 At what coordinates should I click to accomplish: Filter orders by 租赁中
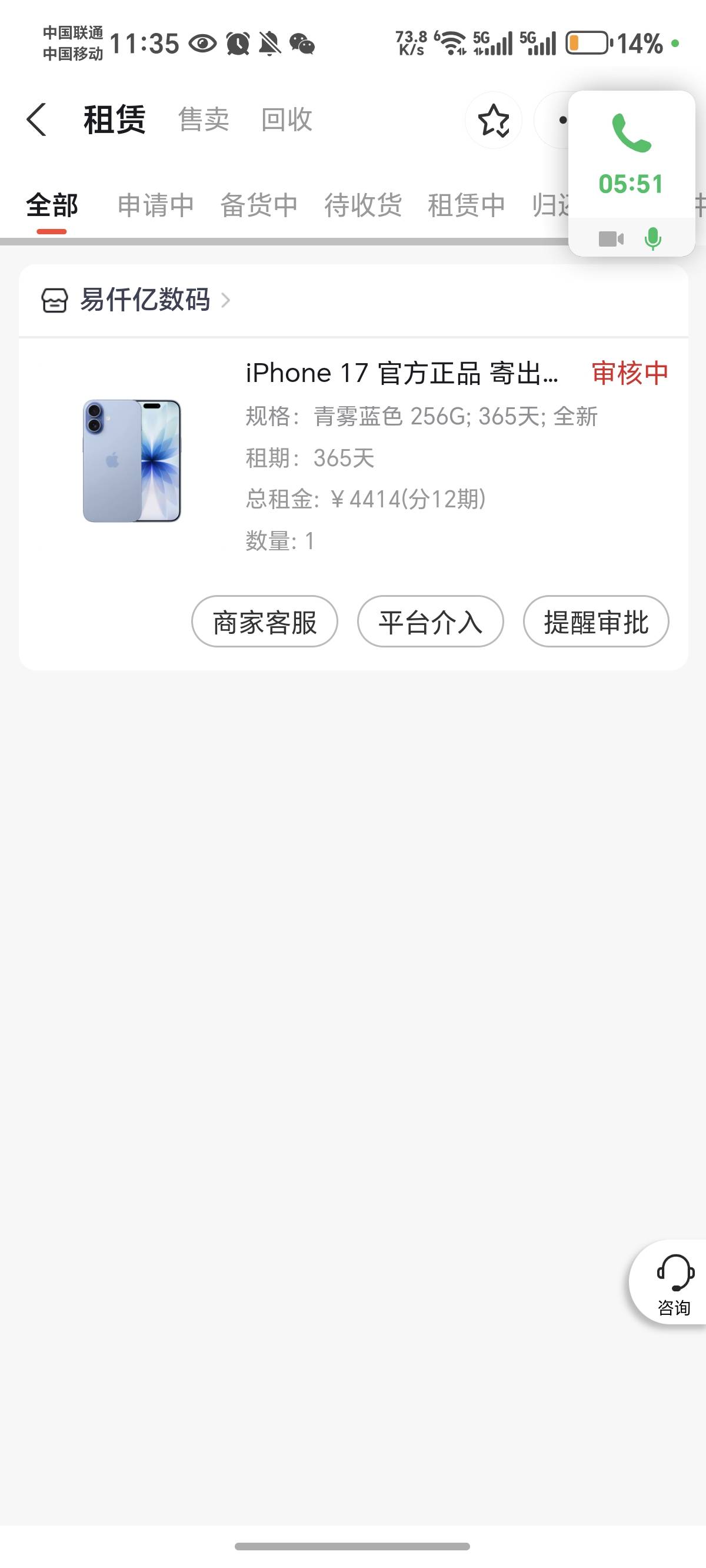tap(466, 205)
